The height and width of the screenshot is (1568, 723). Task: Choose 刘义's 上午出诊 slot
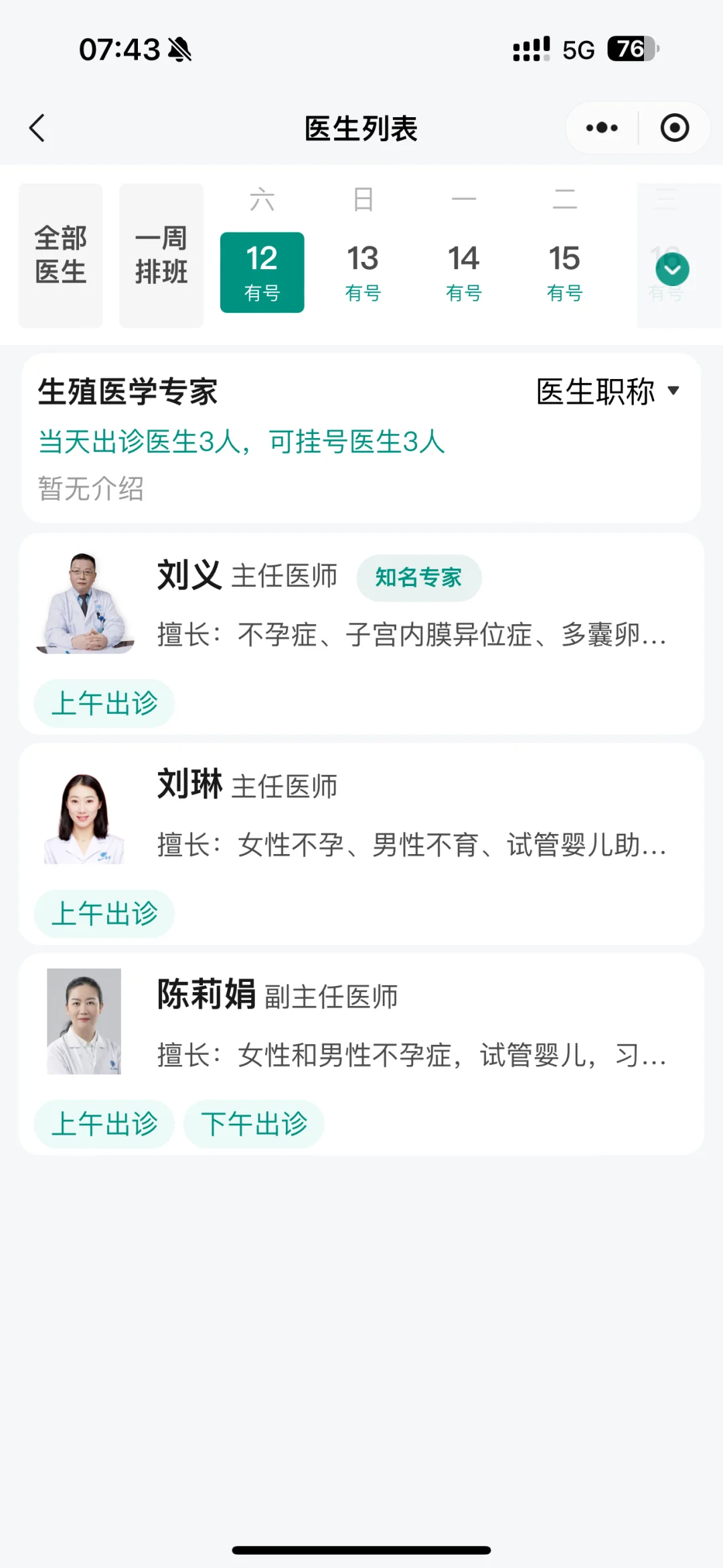104,703
